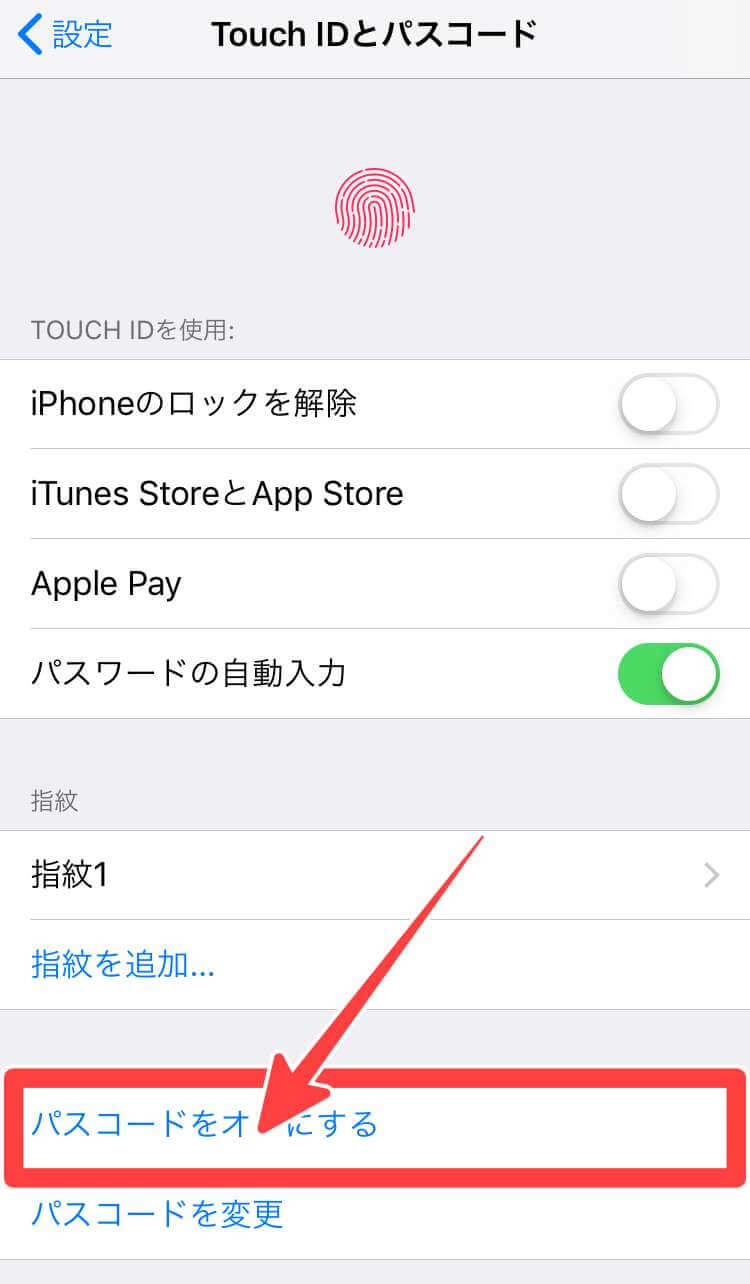750x1284 pixels.
Task: Turn on iTunes StoreとApp Store switch
Action: coord(668,494)
